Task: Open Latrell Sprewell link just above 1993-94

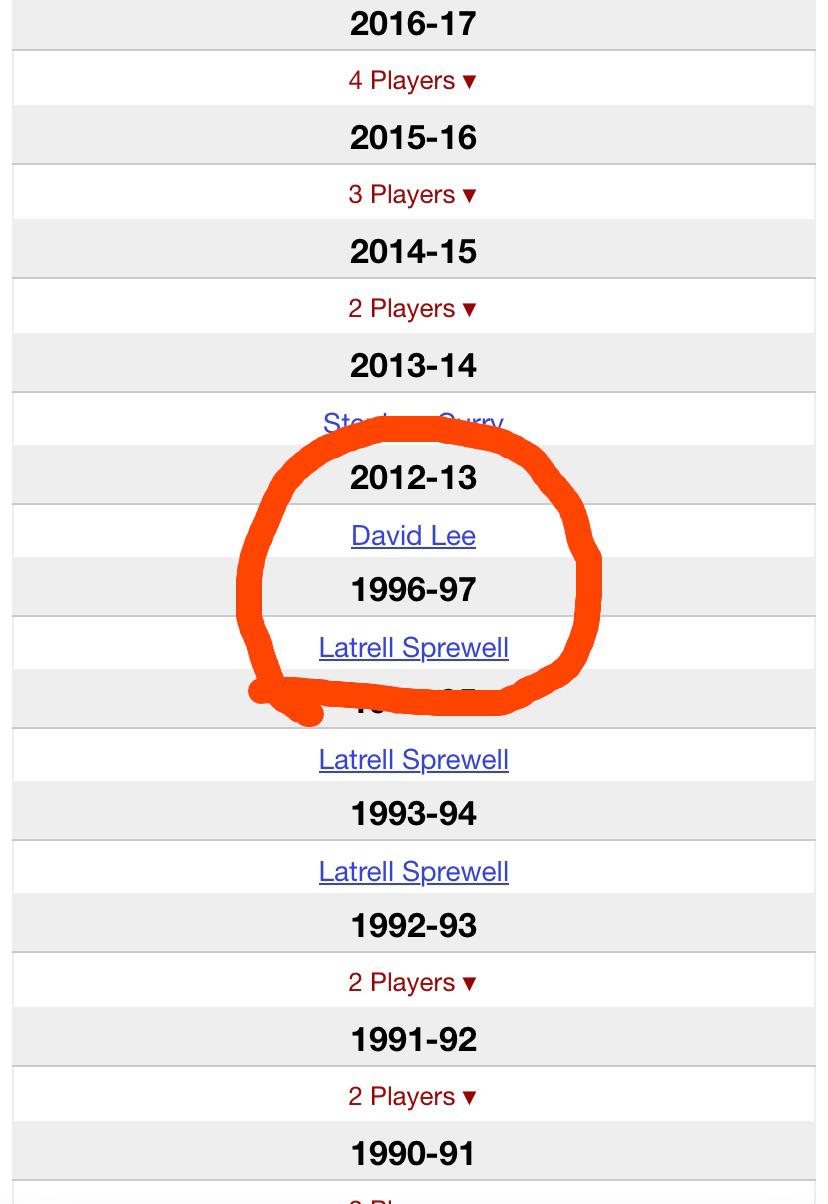Action: click(x=413, y=760)
